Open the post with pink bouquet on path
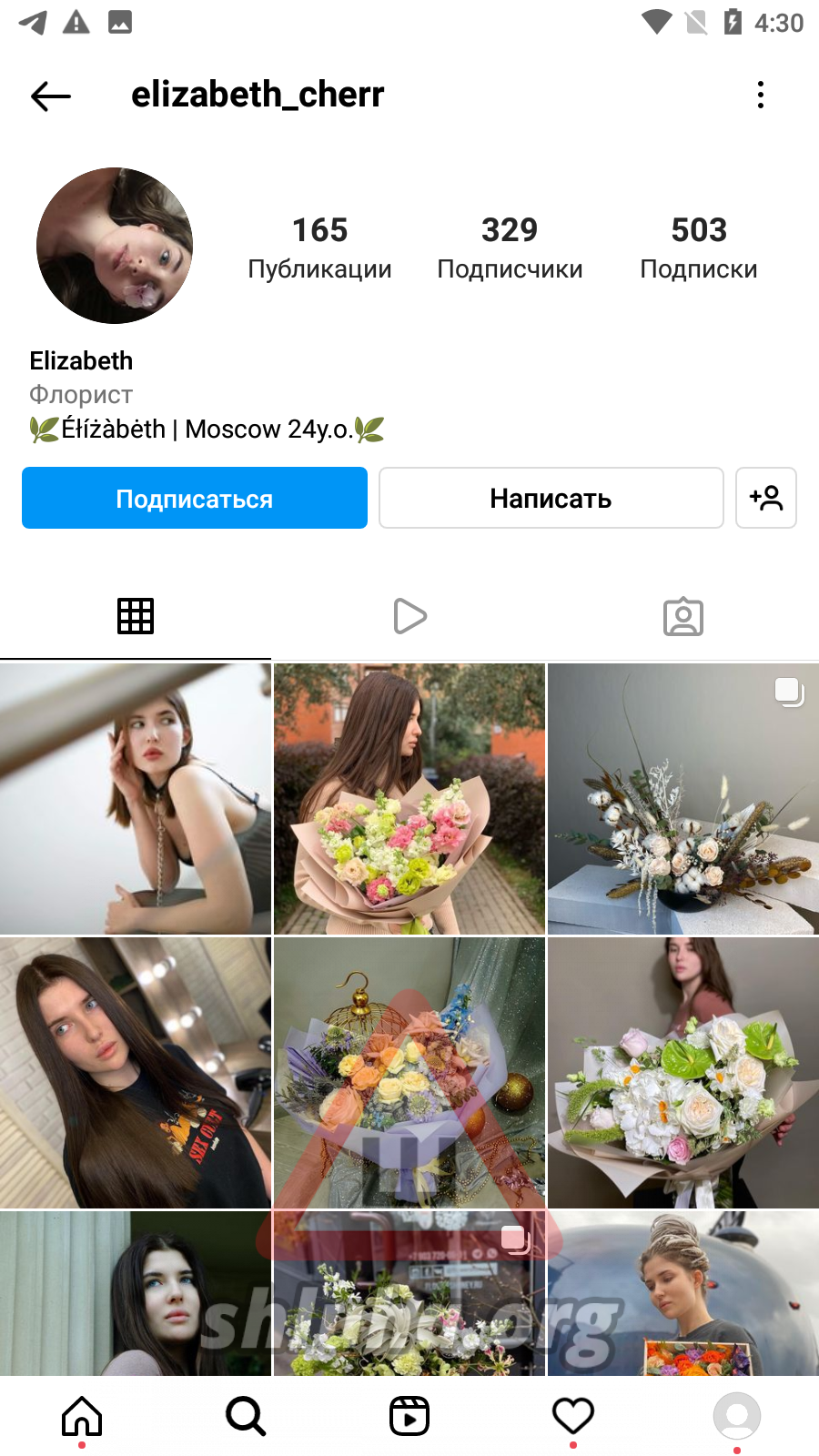819x1456 pixels. click(409, 799)
